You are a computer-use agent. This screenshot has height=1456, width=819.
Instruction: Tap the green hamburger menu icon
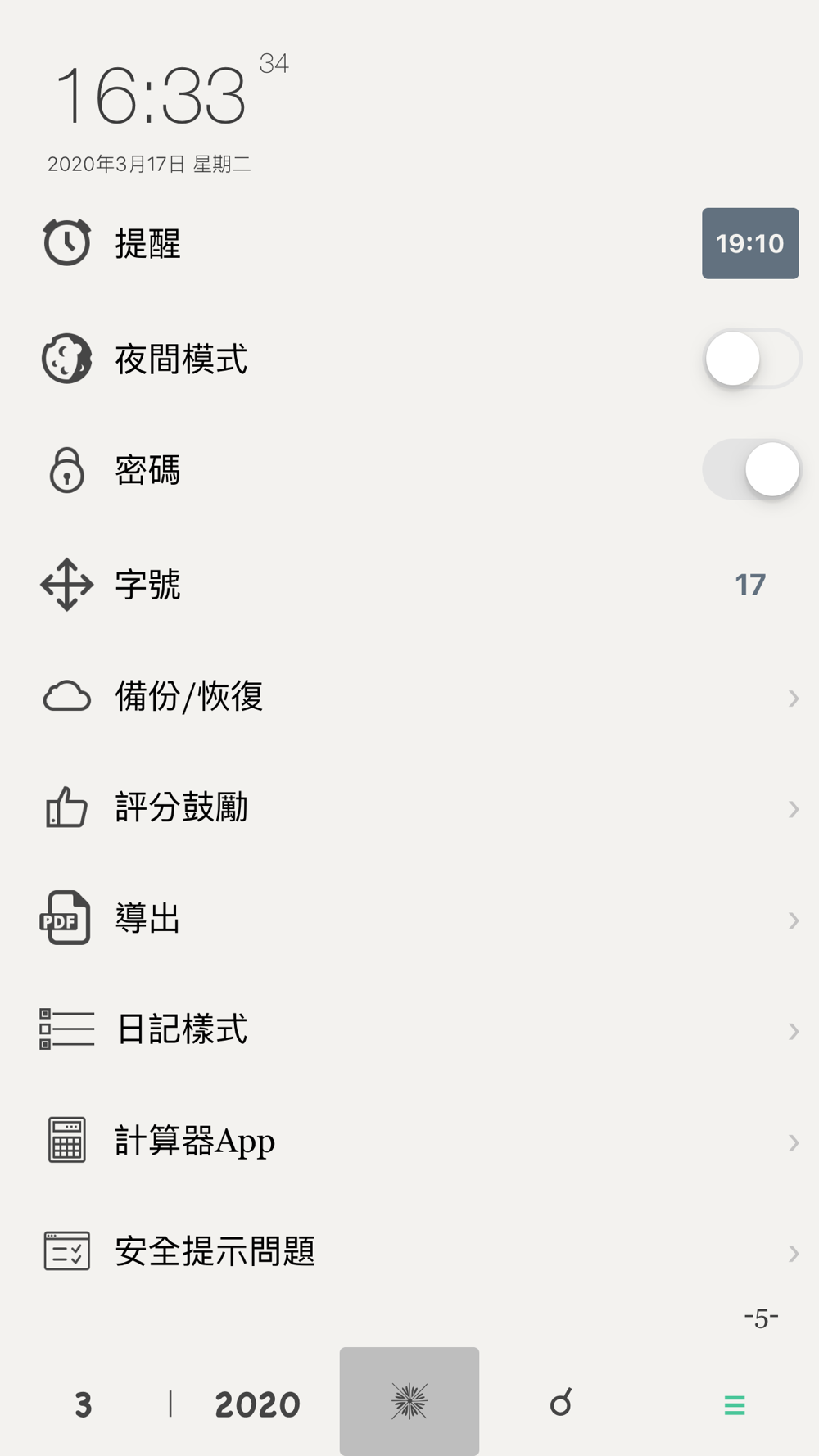[x=735, y=1405]
